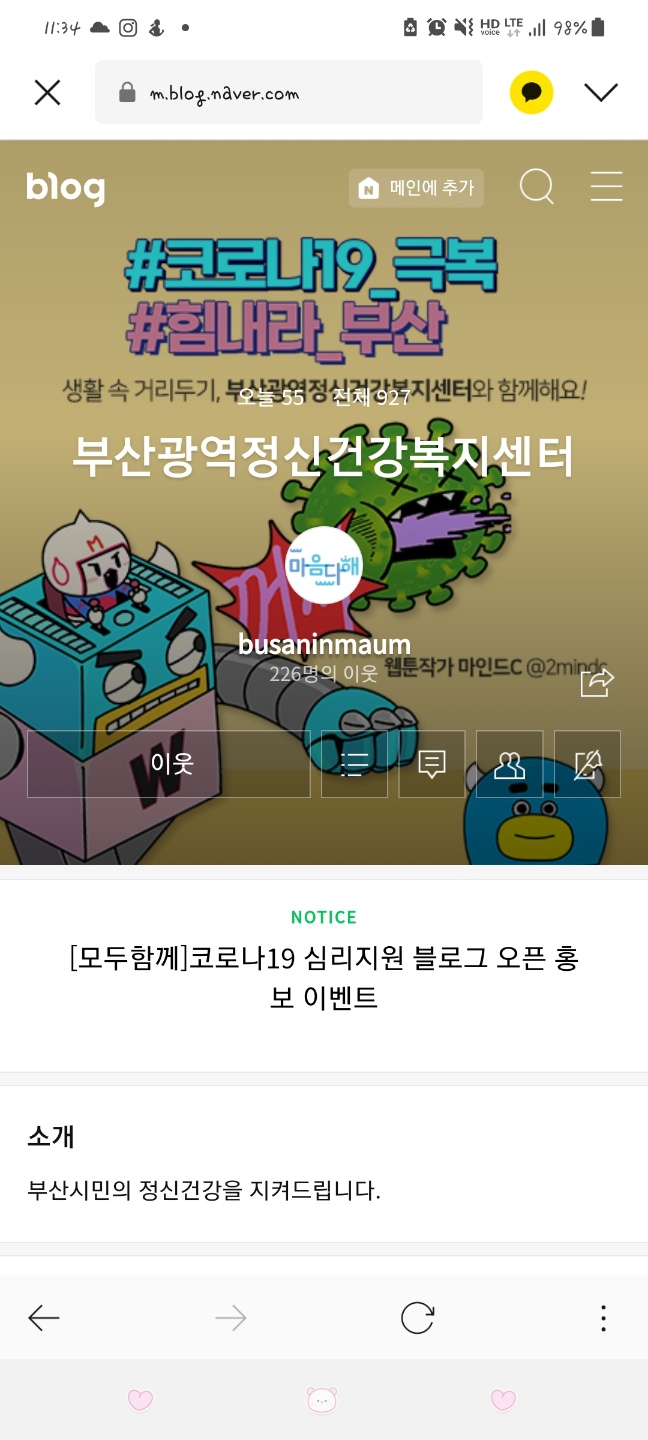Viewport: 648px width, 1440px height.
Task: View the blog's neighbors icon
Action: pyautogui.click(x=510, y=764)
